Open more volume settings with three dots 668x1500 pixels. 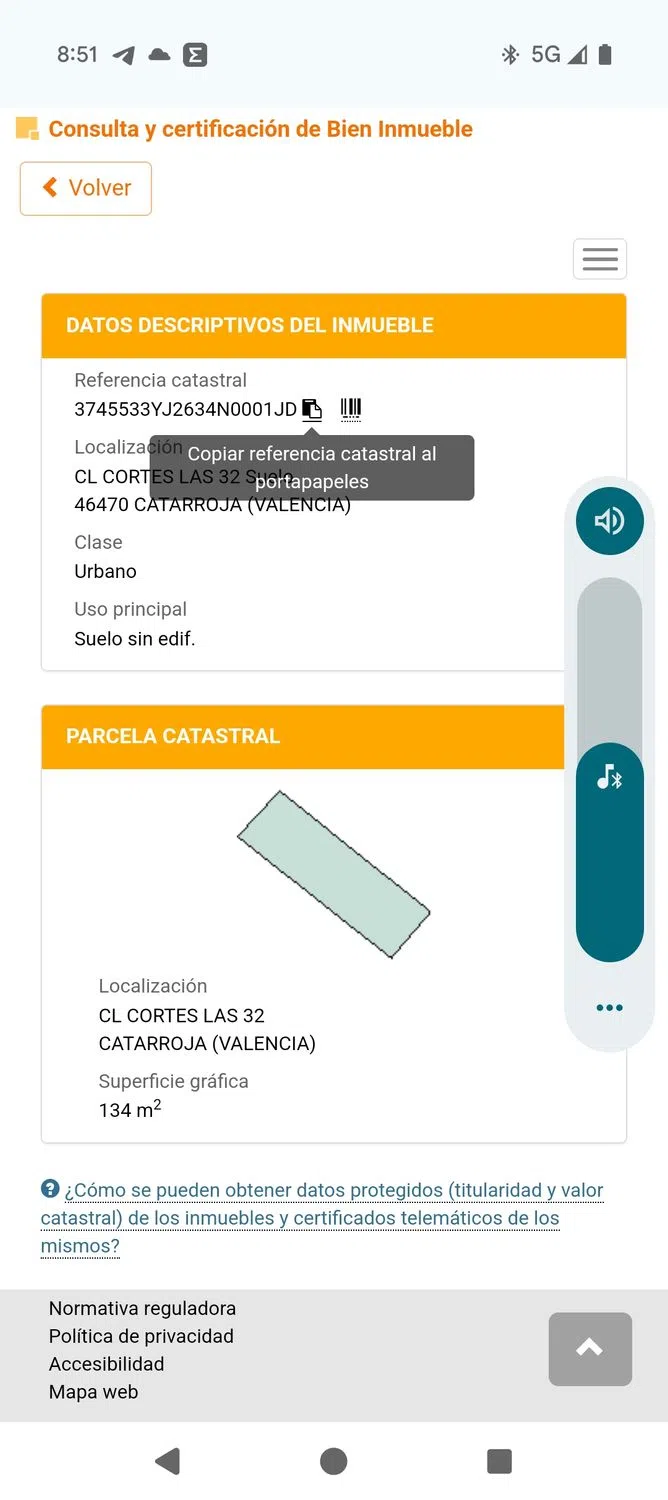[x=609, y=1008]
